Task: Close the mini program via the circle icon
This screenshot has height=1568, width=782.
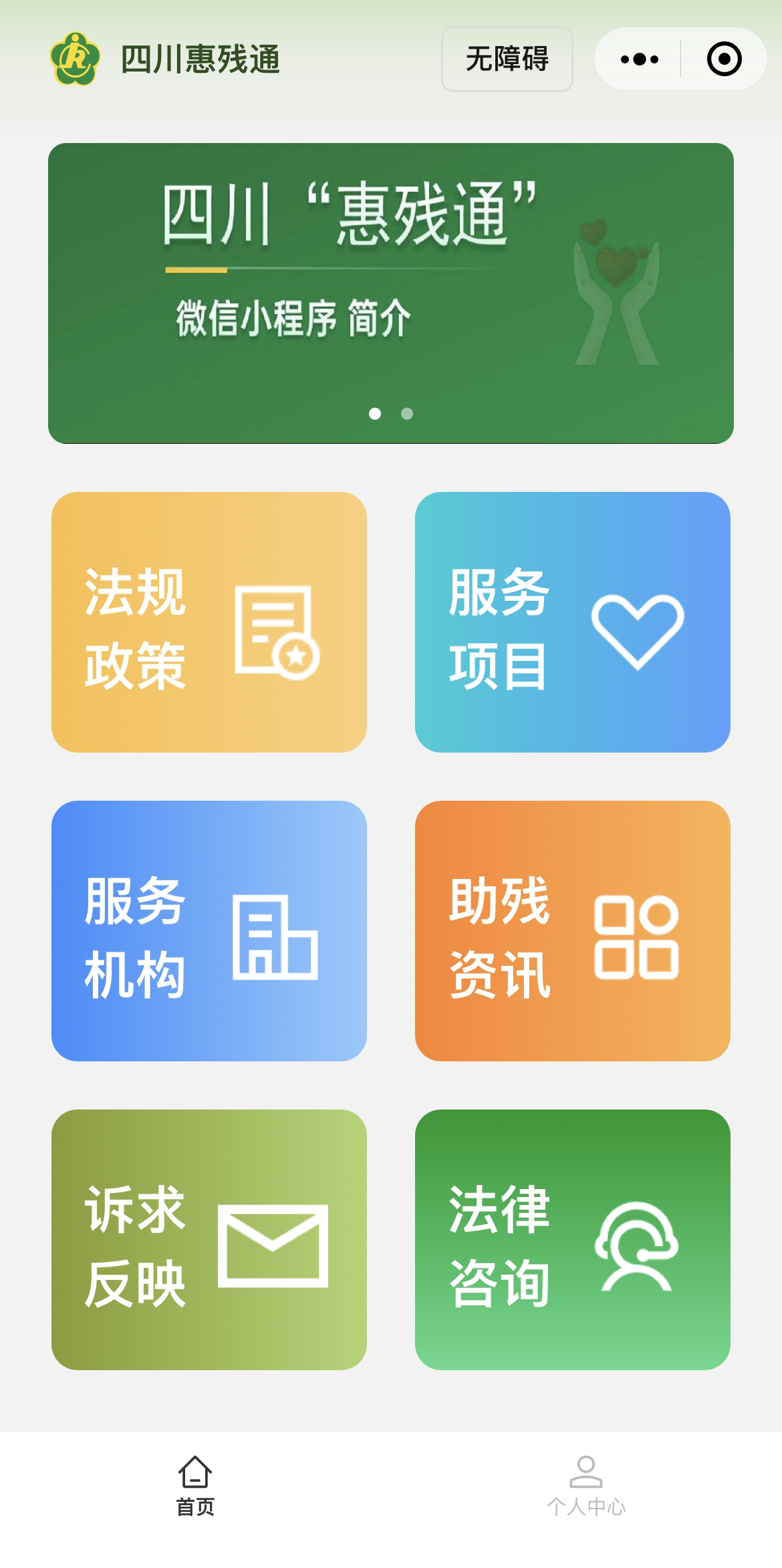Action: point(725,59)
